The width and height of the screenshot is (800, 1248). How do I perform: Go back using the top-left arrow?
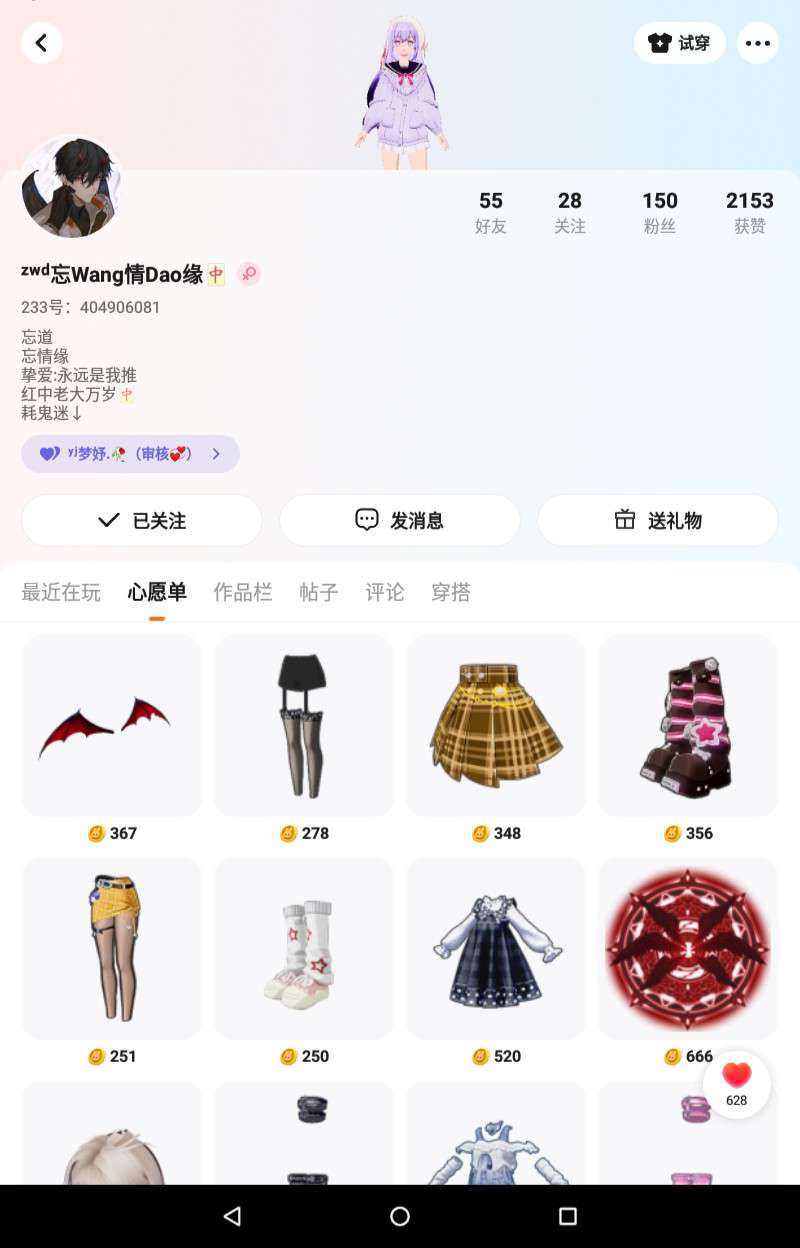pos(42,43)
